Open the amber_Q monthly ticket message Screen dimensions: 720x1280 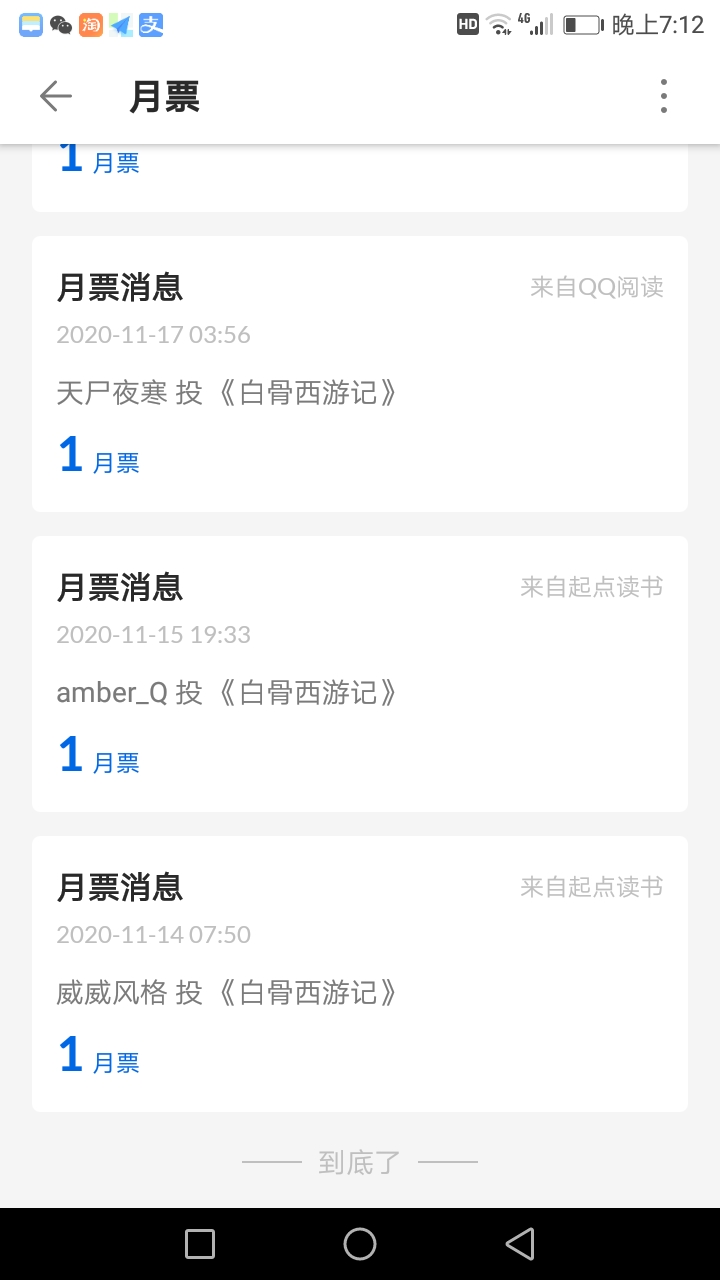coord(360,674)
